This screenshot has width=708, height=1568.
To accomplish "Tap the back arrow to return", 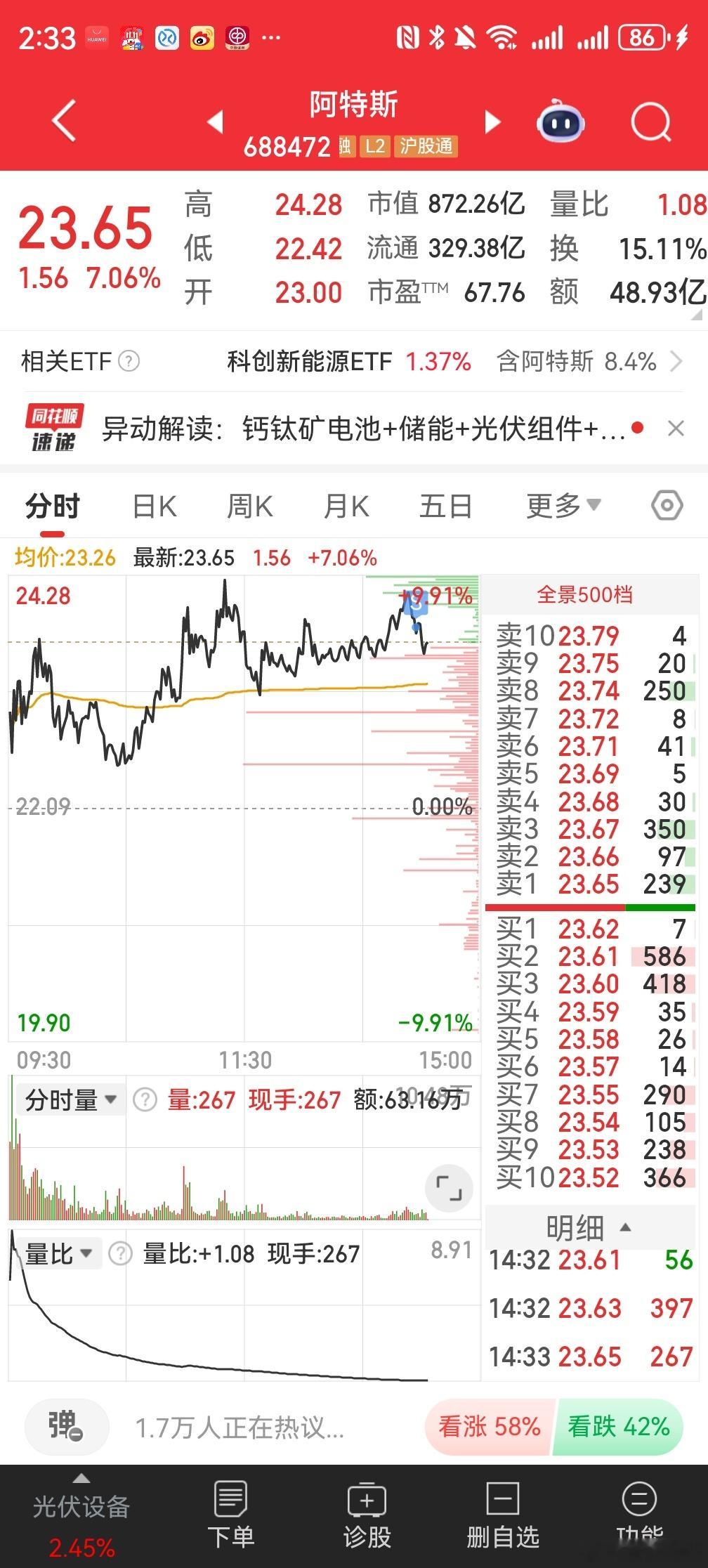I will 63,119.
